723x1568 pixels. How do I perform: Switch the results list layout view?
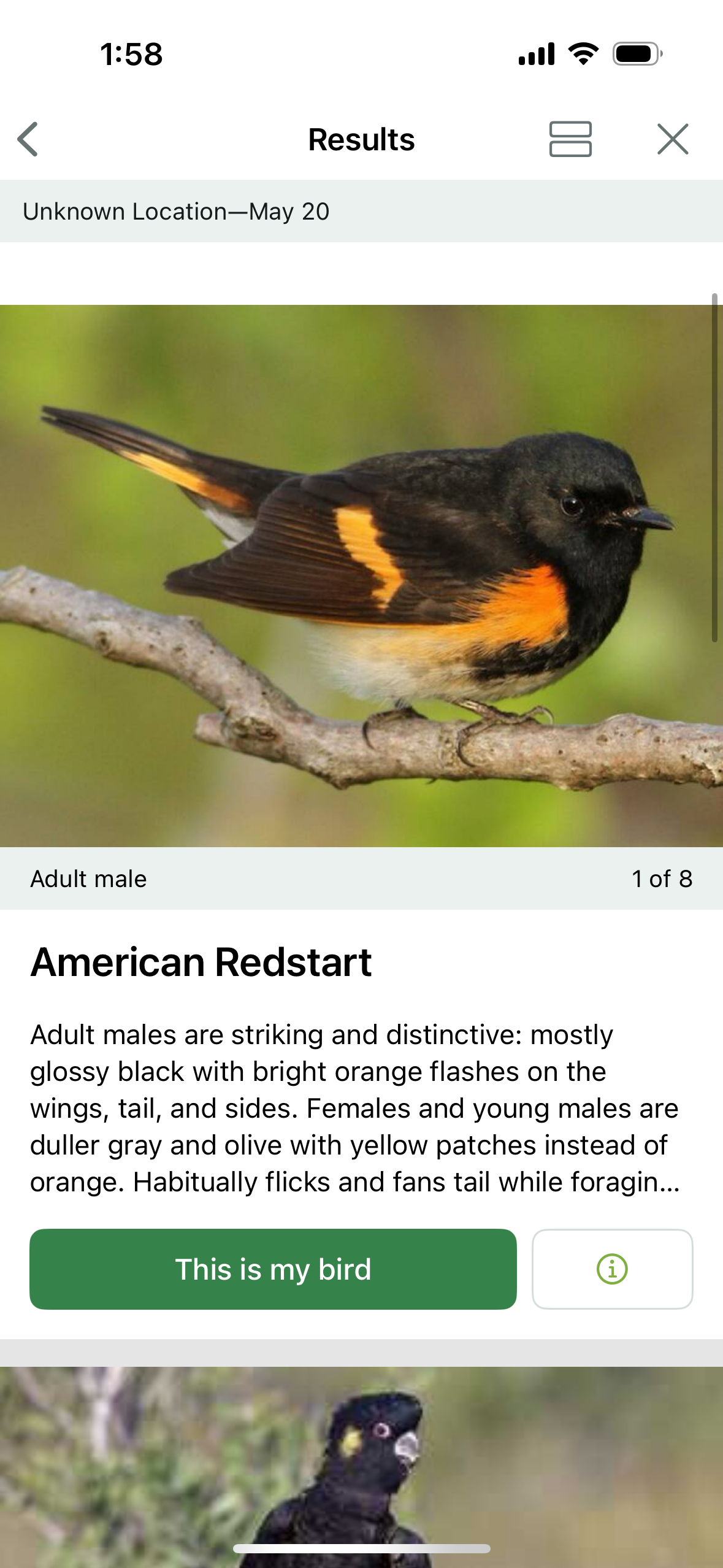(570, 139)
